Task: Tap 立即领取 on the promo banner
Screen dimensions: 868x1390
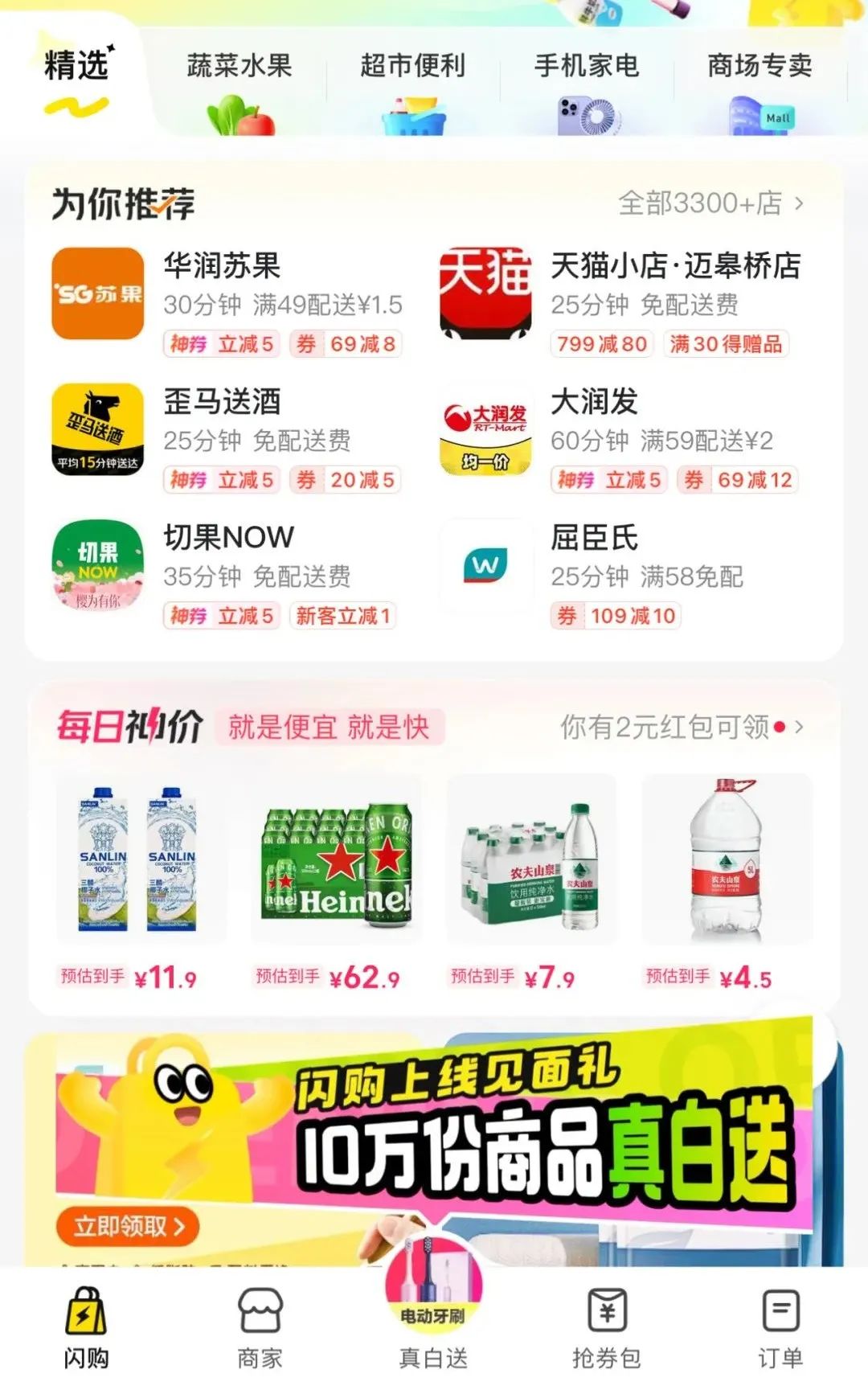Action: [x=127, y=1225]
